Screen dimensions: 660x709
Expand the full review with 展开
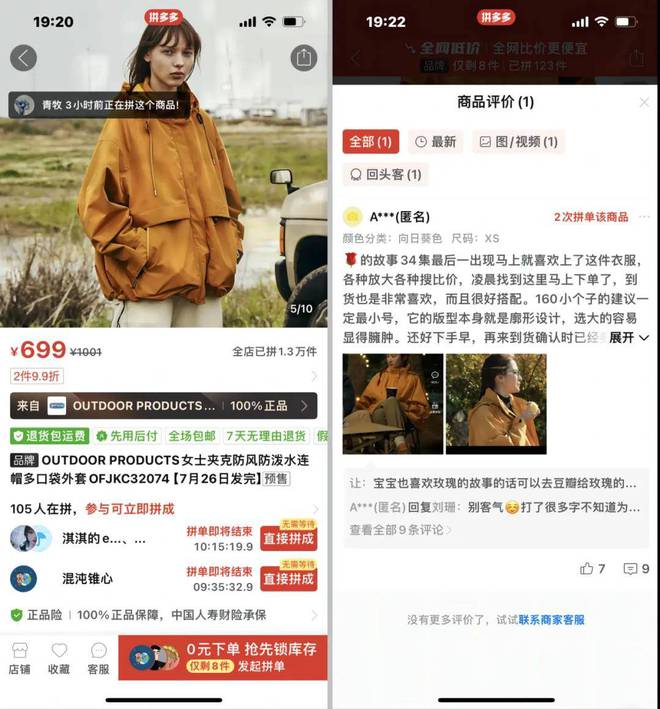(628, 338)
